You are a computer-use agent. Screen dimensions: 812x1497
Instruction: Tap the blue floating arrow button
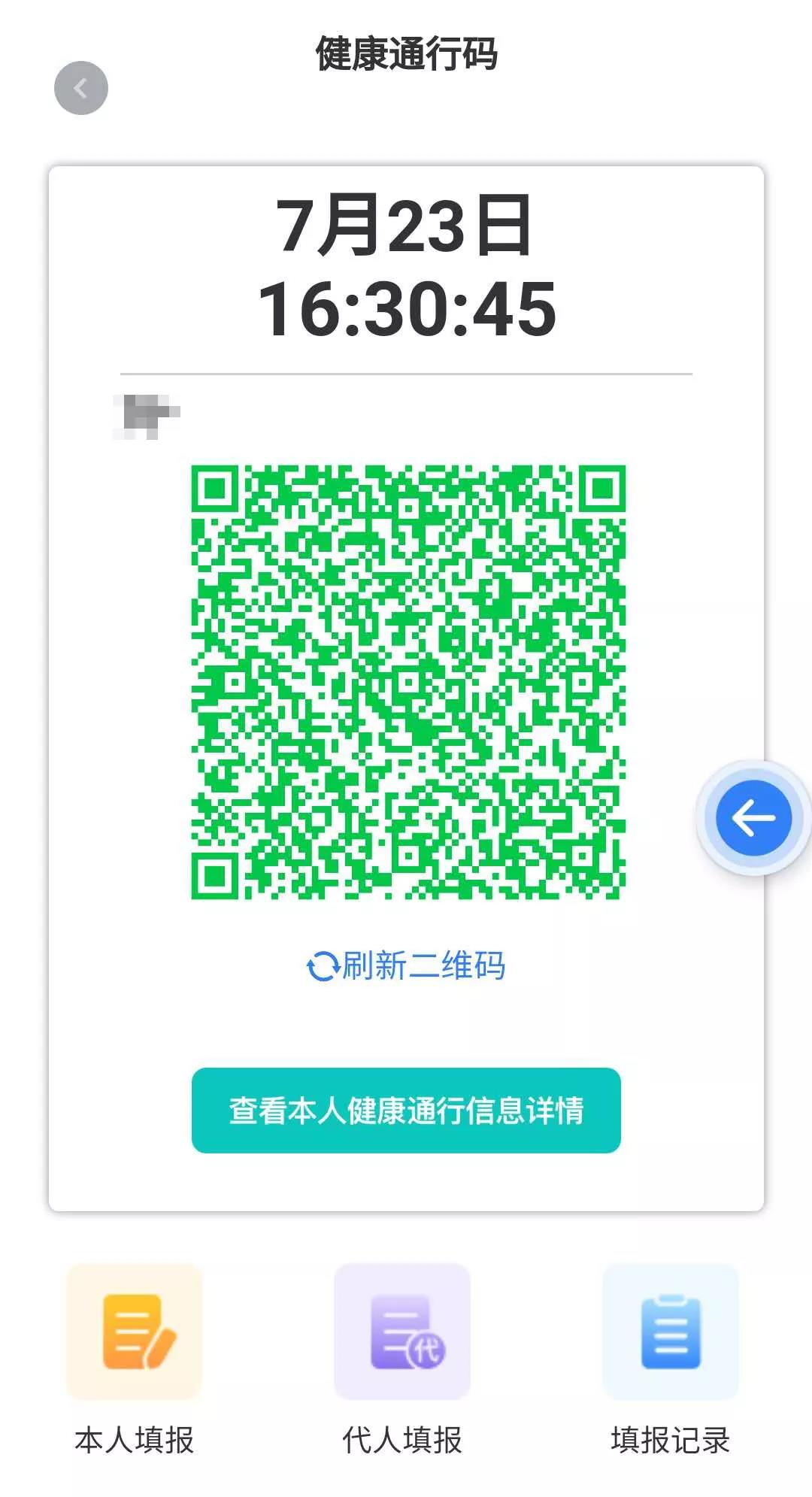pyautogui.click(x=753, y=818)
